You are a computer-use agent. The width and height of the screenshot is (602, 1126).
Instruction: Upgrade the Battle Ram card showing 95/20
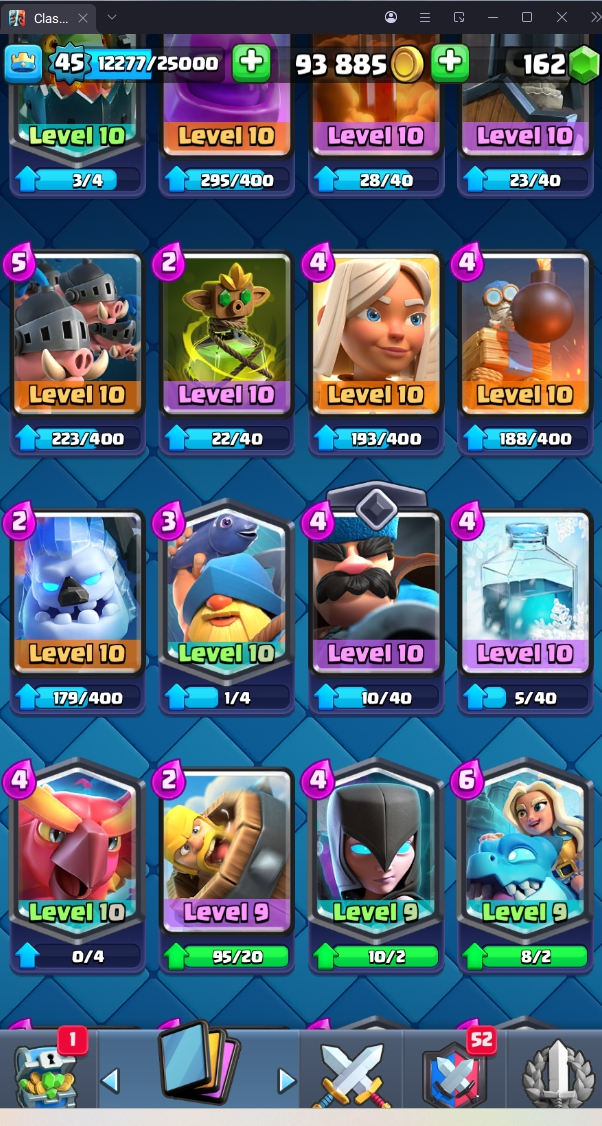tap(226, 957)
